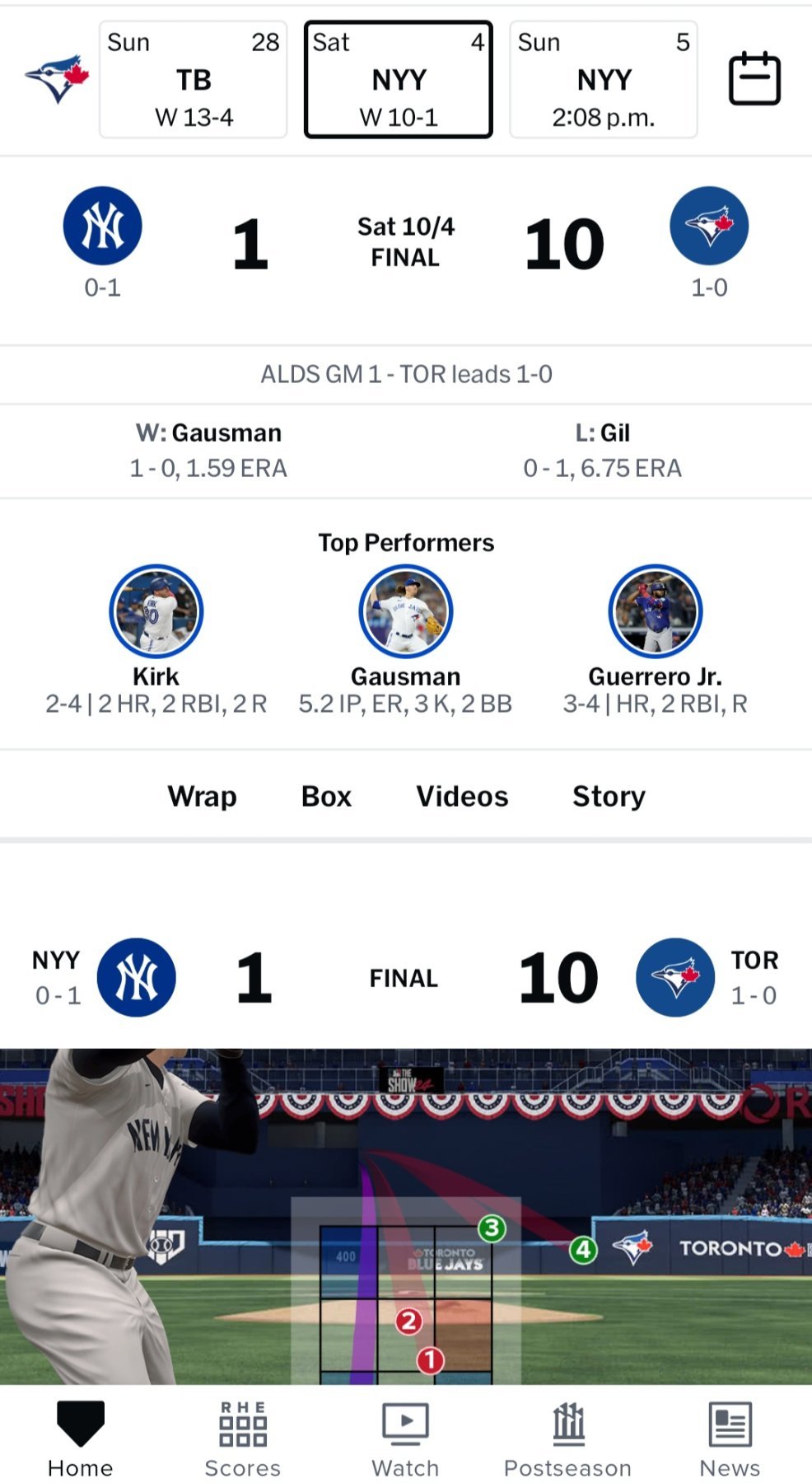View Gausman's top performer profile
The width and height of the screenshot is (812, 1483).
click(x=406, y=611)
